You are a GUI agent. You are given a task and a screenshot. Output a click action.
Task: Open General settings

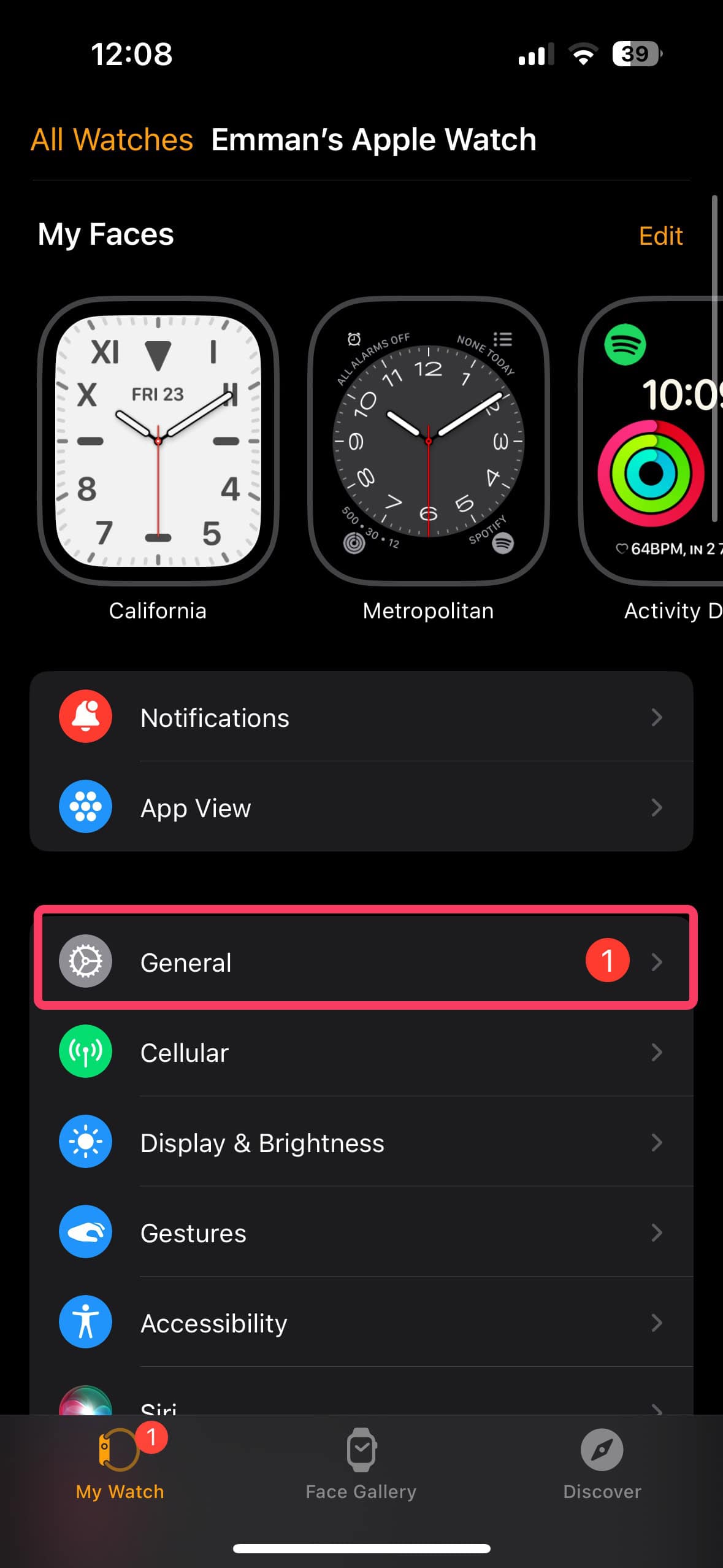pyautogui.click(x=361, y=961)
